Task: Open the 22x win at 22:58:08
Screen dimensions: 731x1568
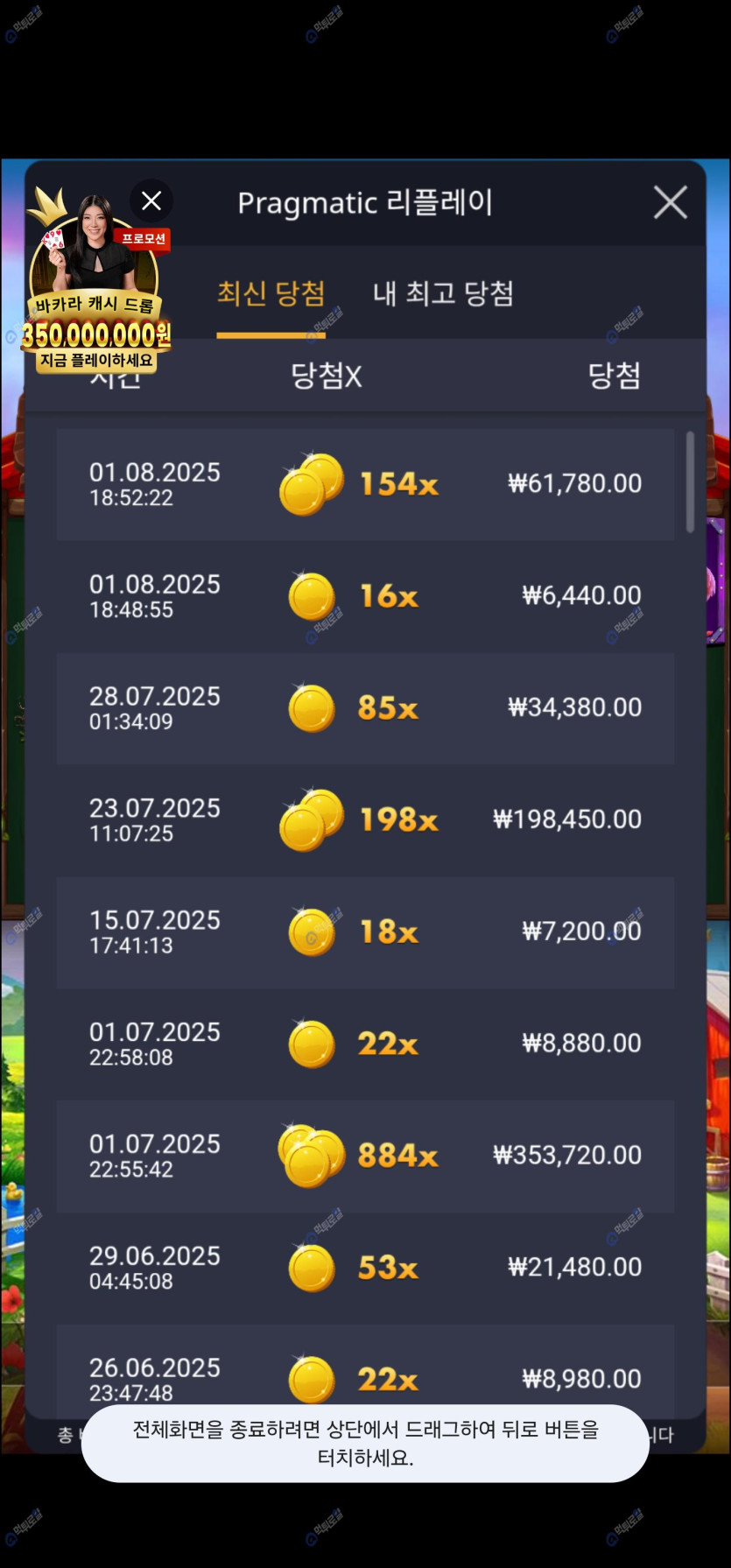Action: pyautogui.click(x=365, y=1044)
